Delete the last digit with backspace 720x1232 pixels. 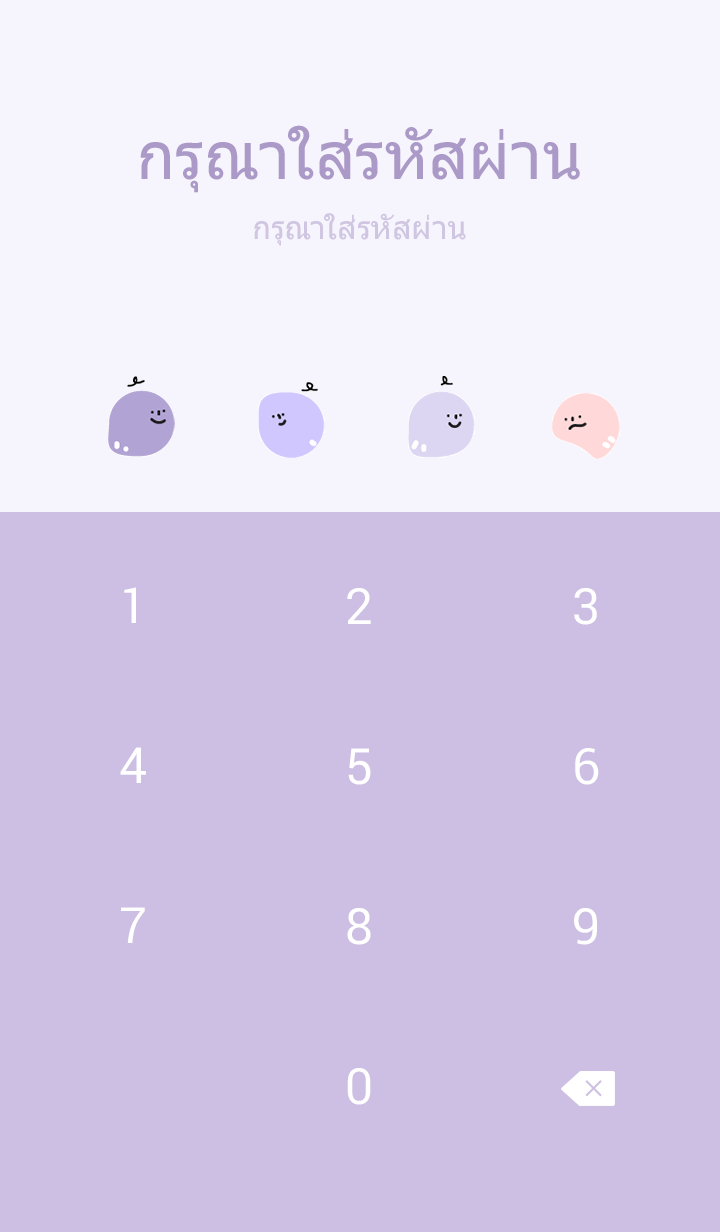pyautogui.click(x=589, y=1088)
